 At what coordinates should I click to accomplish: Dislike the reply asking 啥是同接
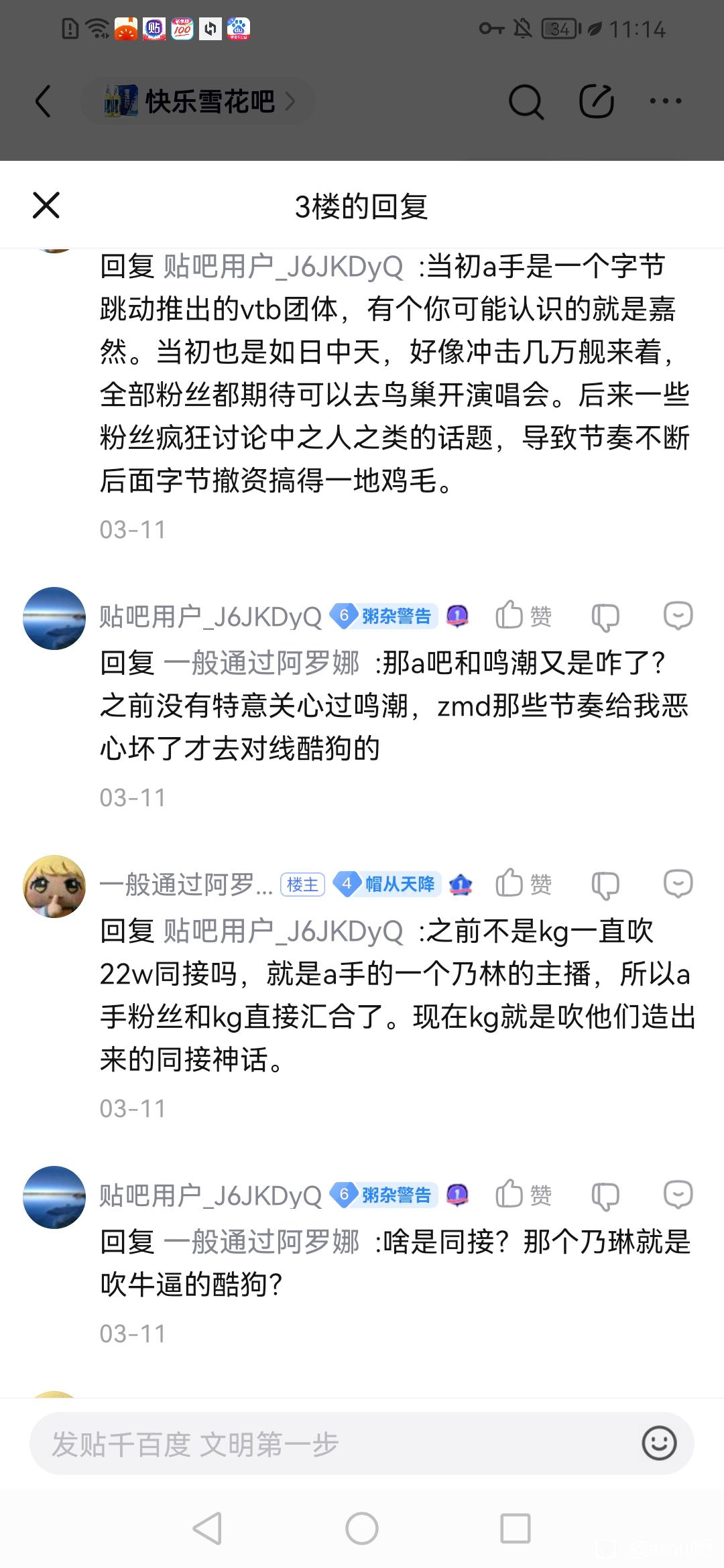[605, 1195]
